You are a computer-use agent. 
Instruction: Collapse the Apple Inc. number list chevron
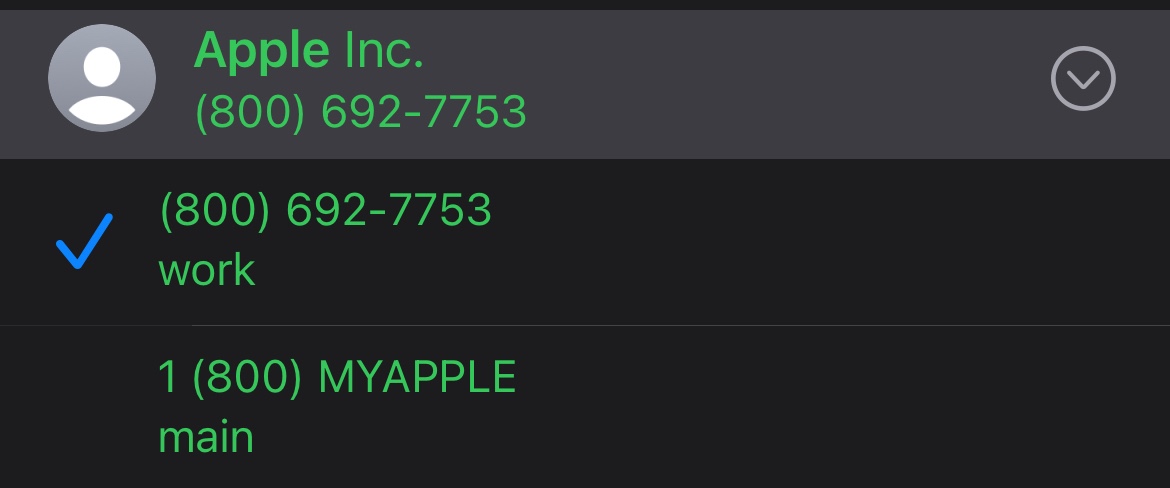(1082, 78)
